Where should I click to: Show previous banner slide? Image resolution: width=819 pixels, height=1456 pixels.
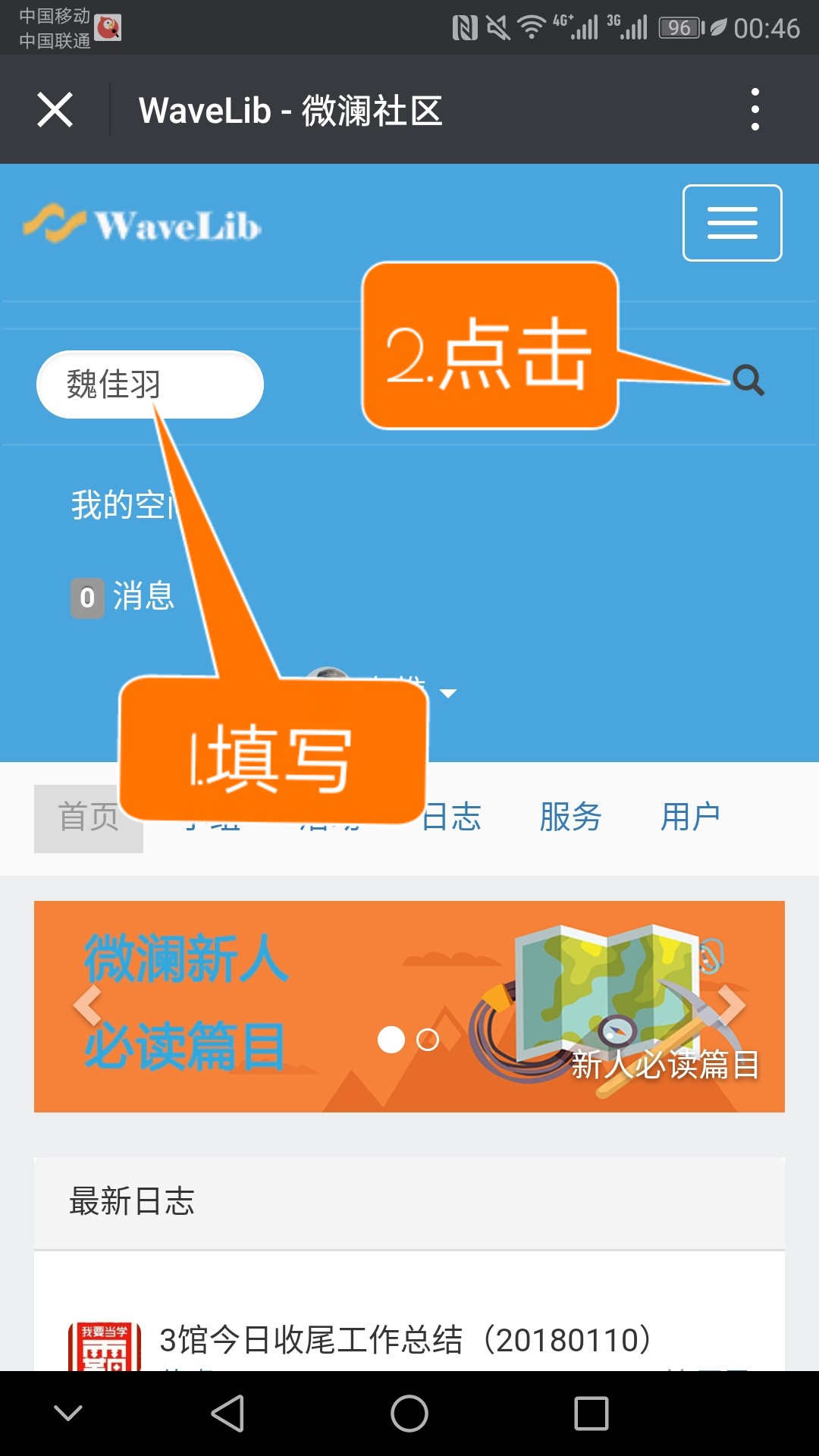[87, 1006]
